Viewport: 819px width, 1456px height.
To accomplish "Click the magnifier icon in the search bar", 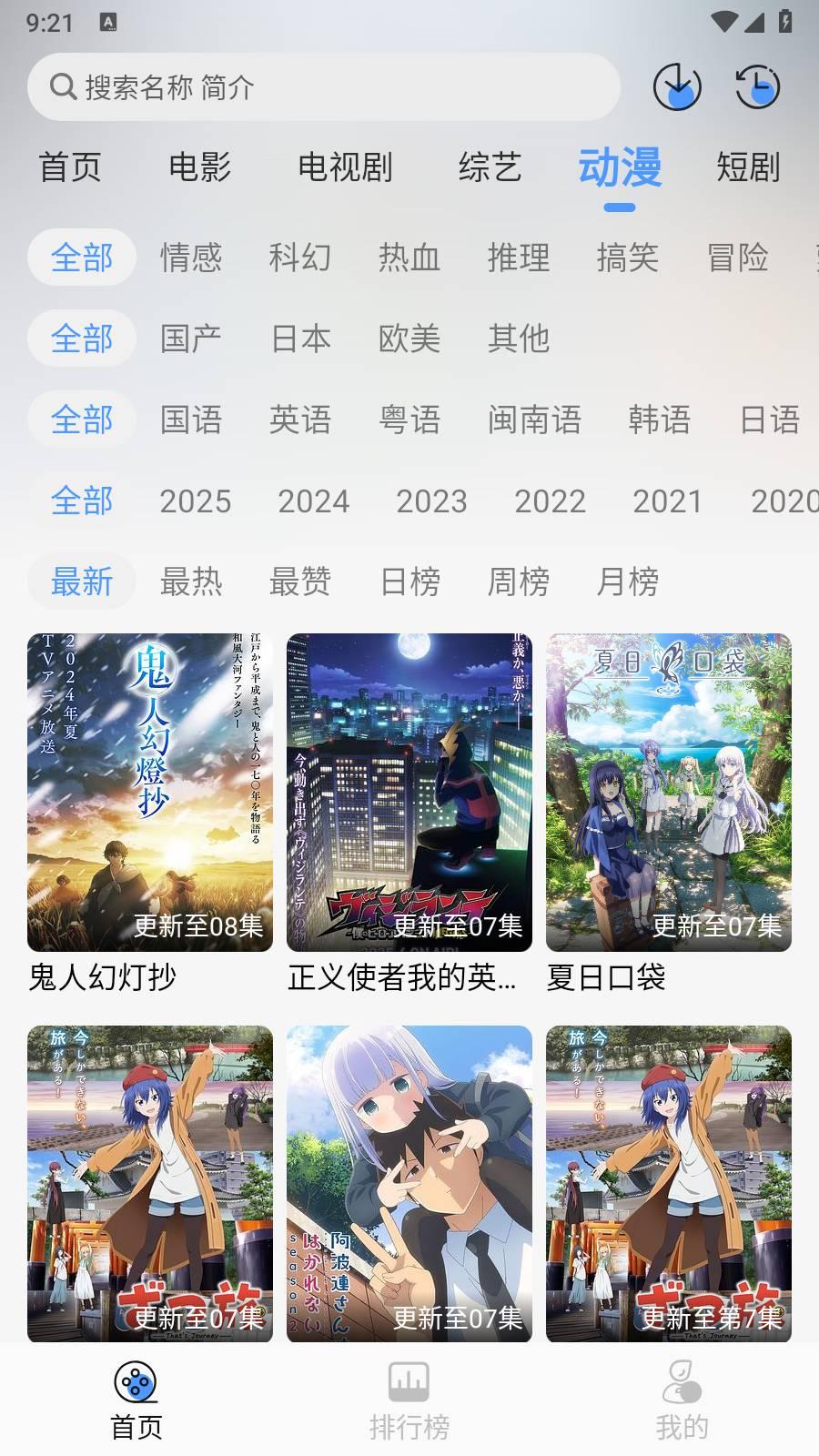I will [62, 87].
